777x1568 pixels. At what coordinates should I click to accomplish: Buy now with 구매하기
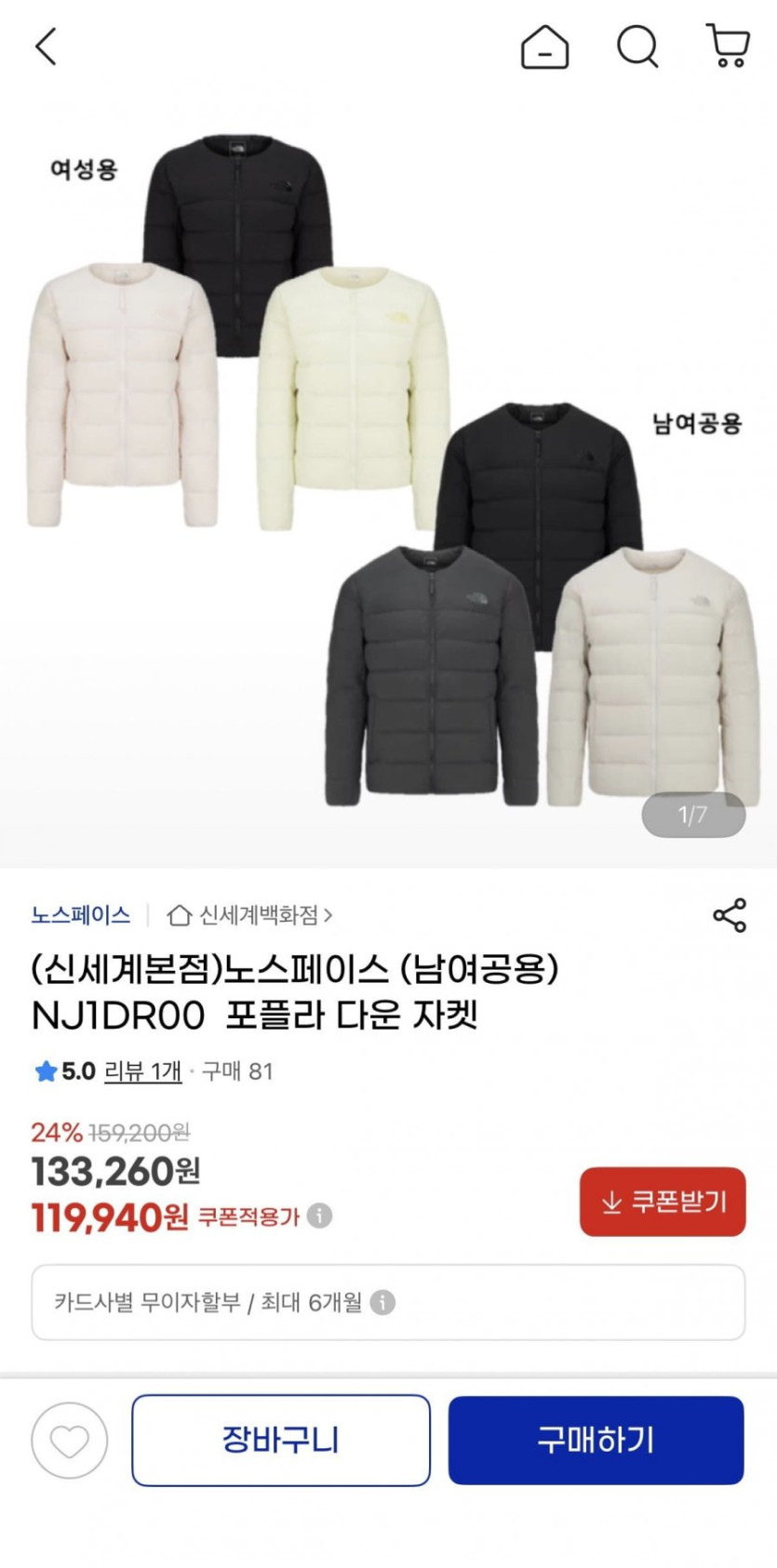(596, 1441)
